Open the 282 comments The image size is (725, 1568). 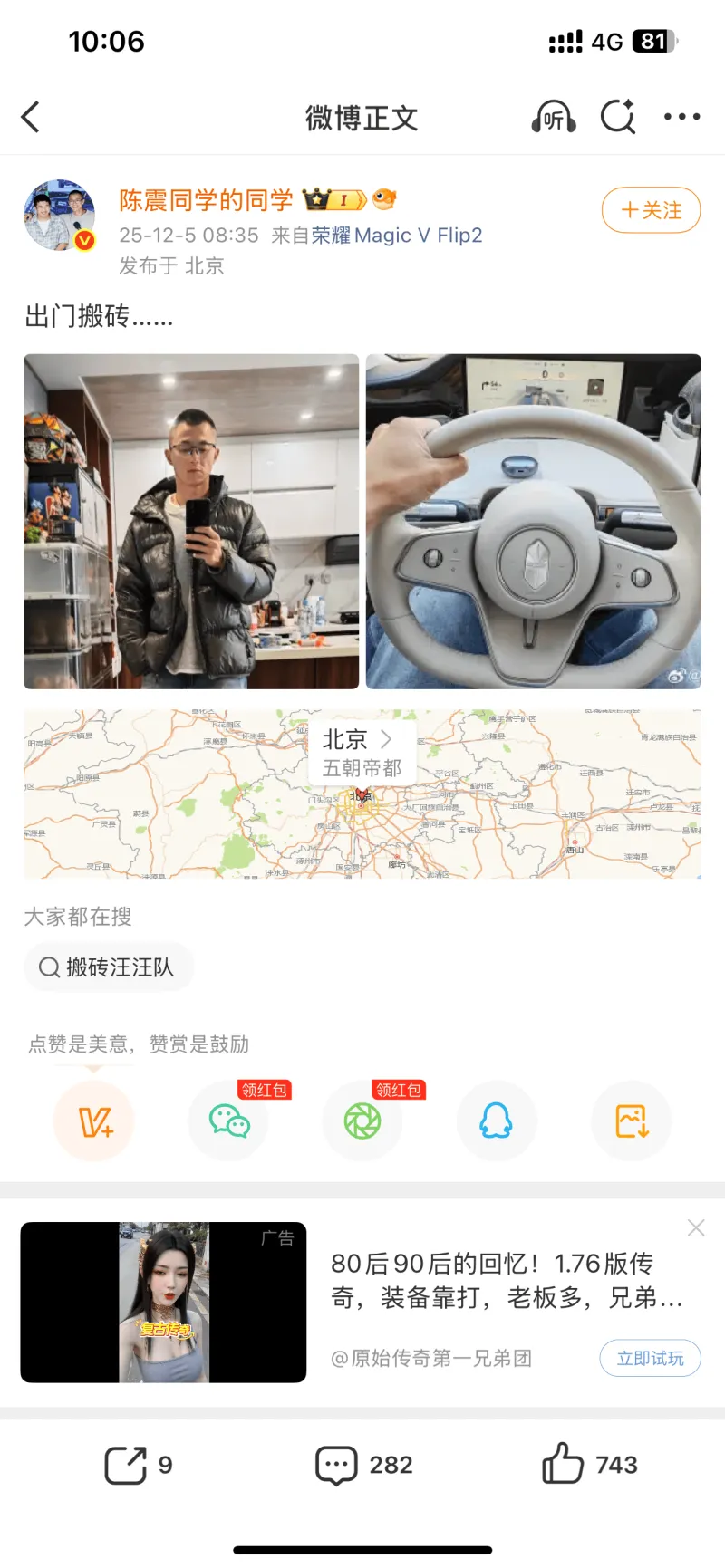[362, 1465]
